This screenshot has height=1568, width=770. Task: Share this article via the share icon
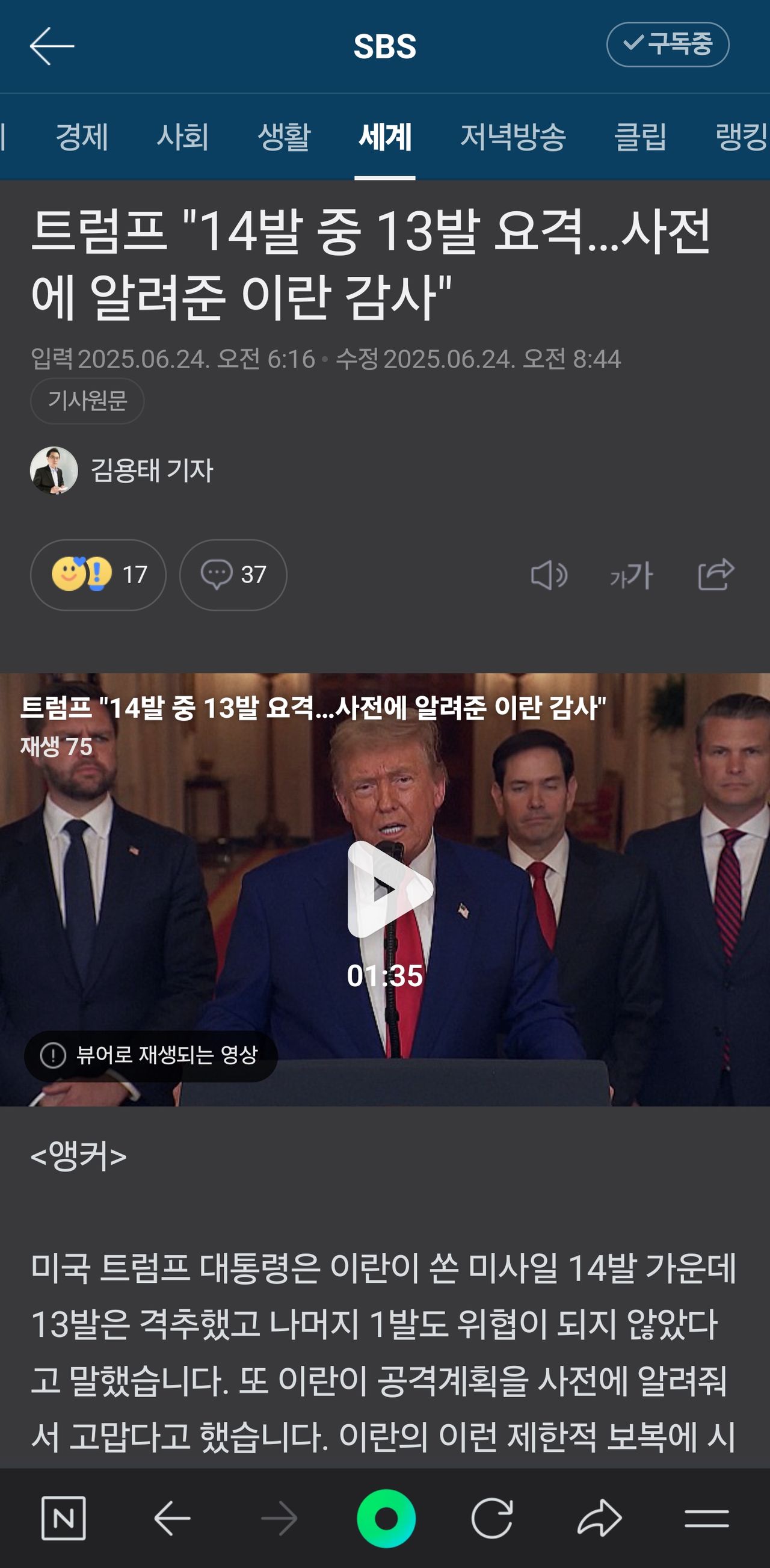click(x=715, y=575)
